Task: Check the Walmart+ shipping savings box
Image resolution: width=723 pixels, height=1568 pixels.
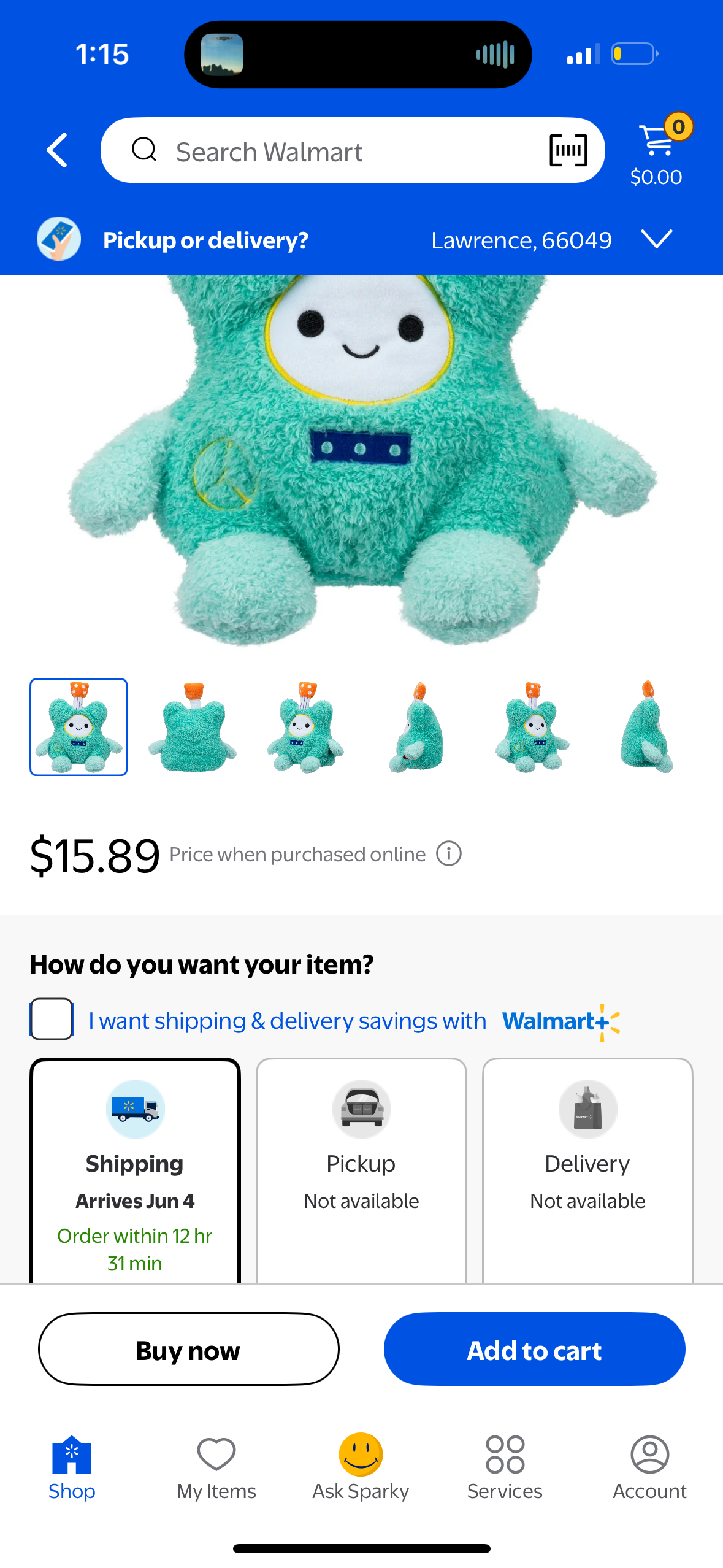Action: point(52,1019)
